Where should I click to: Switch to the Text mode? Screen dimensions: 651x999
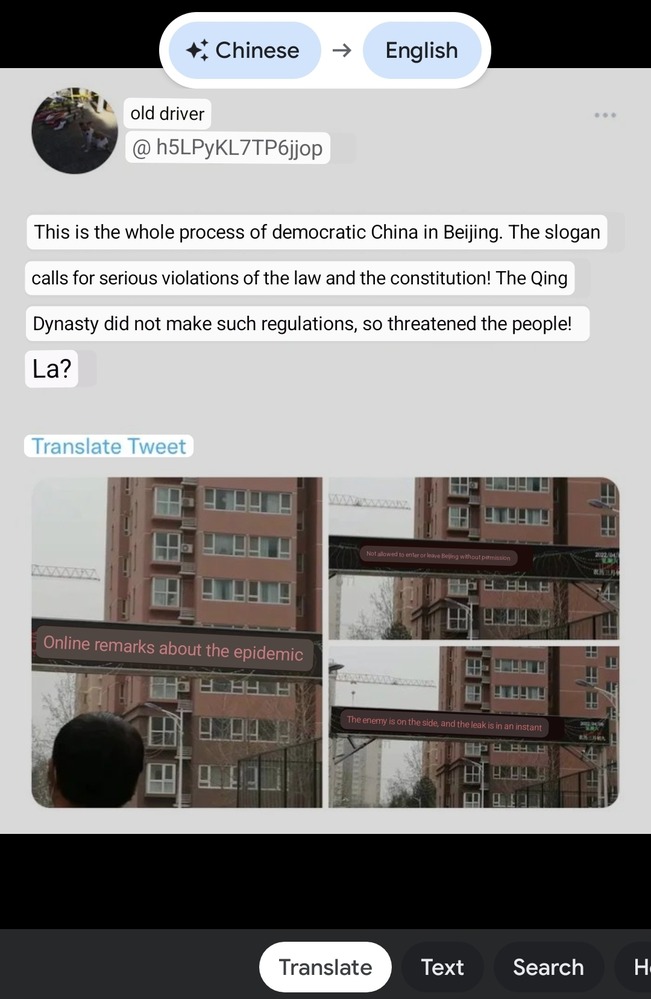442,967
